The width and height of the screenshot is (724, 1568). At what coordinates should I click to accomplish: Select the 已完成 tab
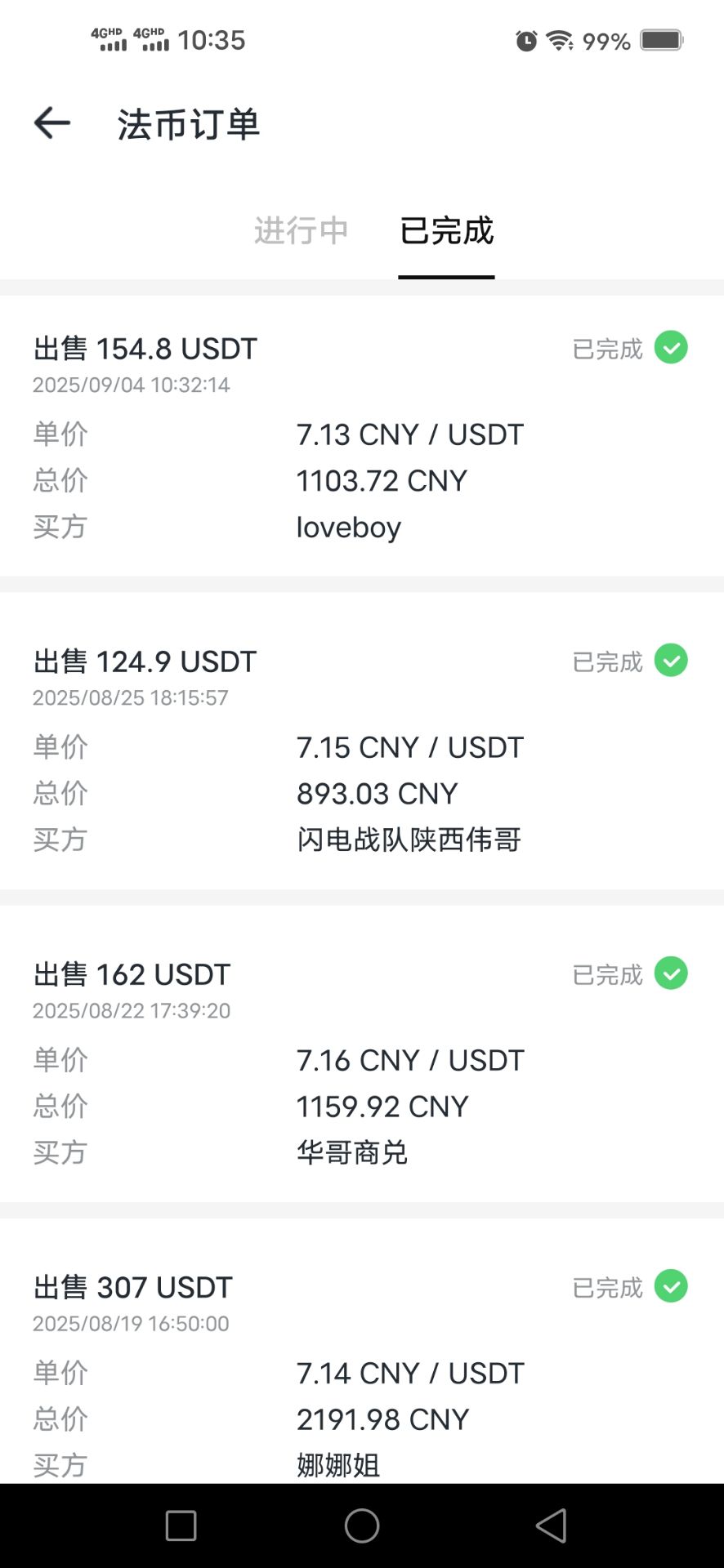[x=446, y=231]
